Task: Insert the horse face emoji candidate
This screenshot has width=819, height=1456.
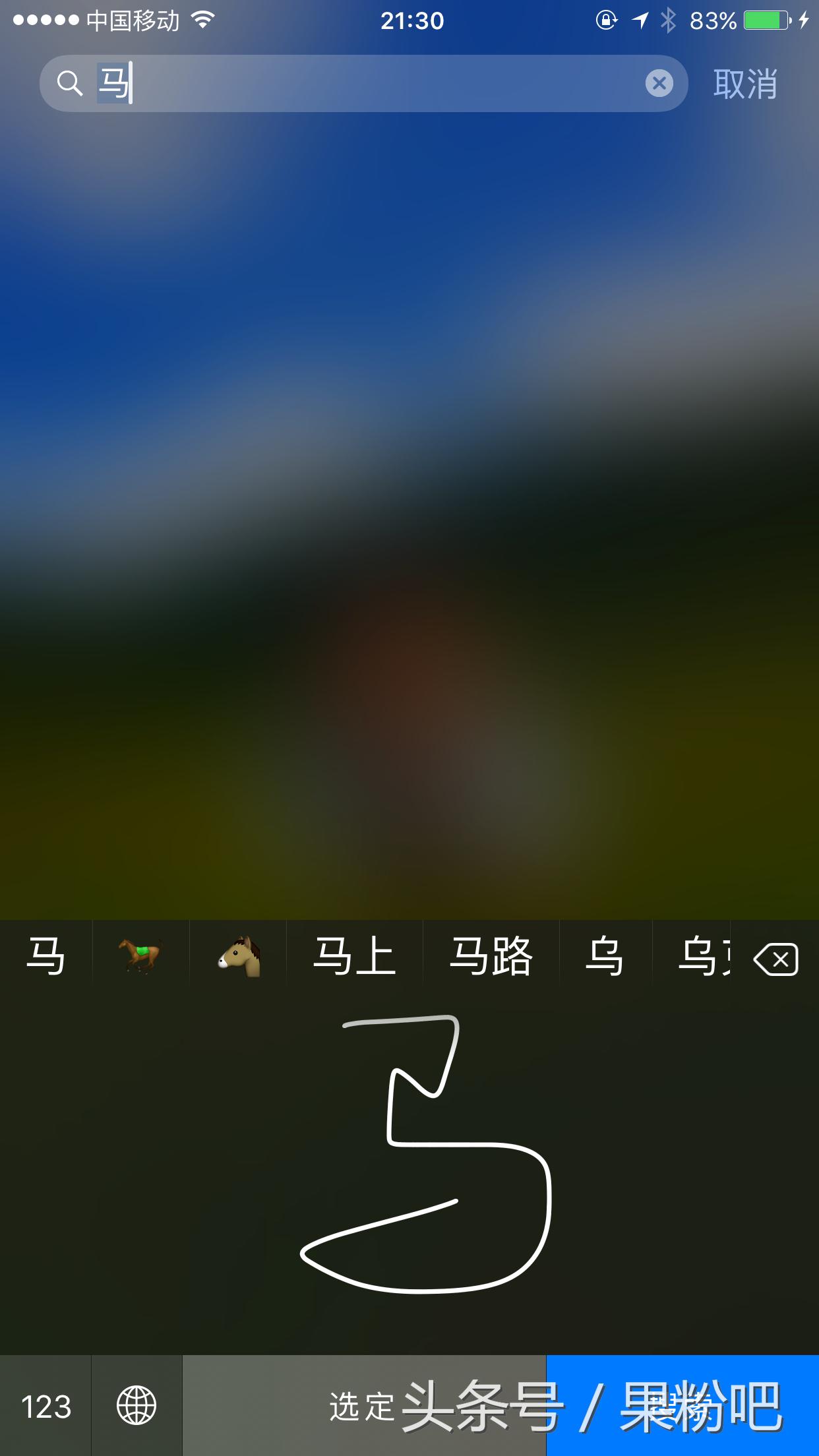Action: pyautogui.click(x=238, y=956)
